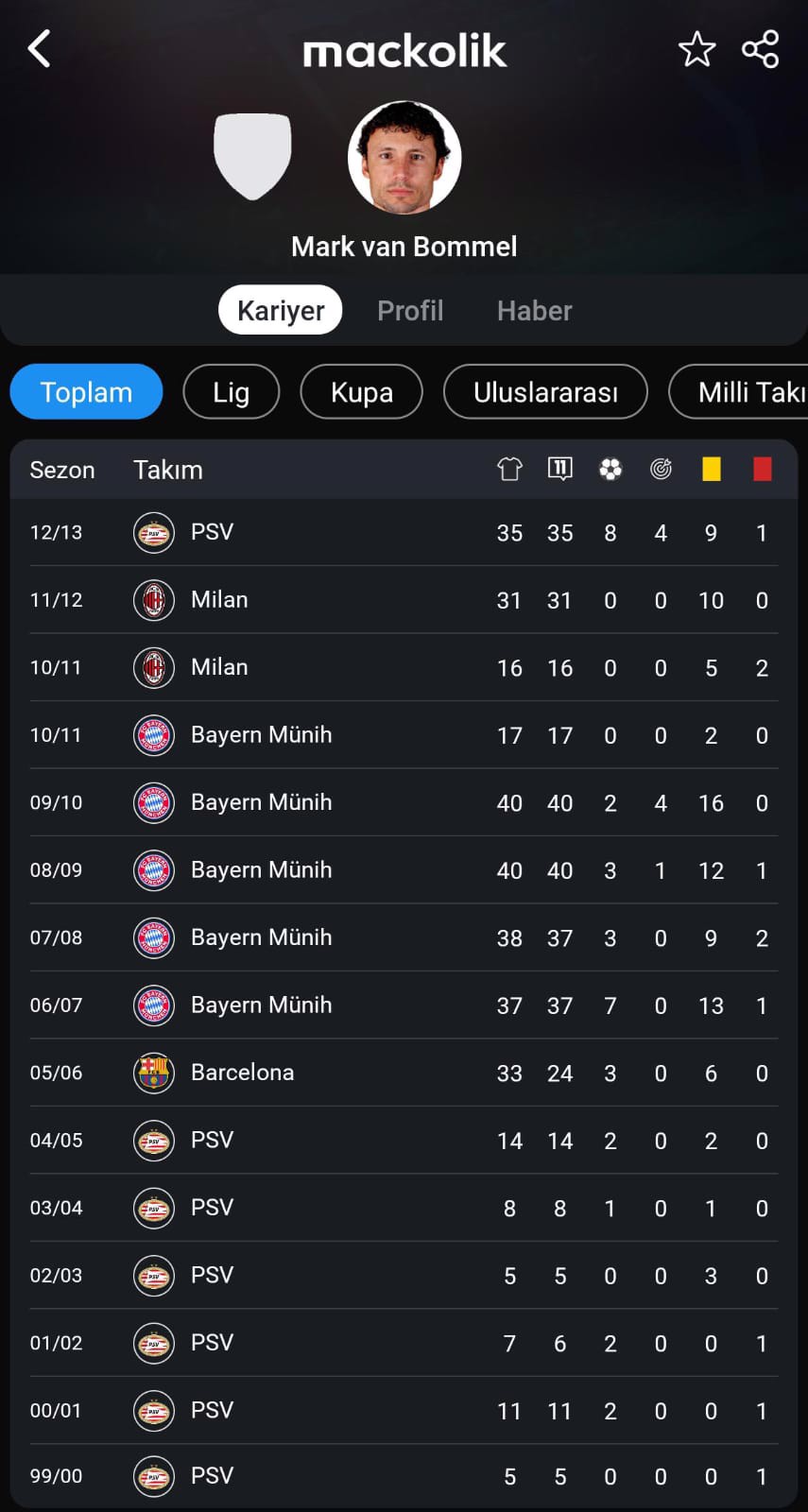Open the 99/00 PSV season row

tap(404, 1476)
